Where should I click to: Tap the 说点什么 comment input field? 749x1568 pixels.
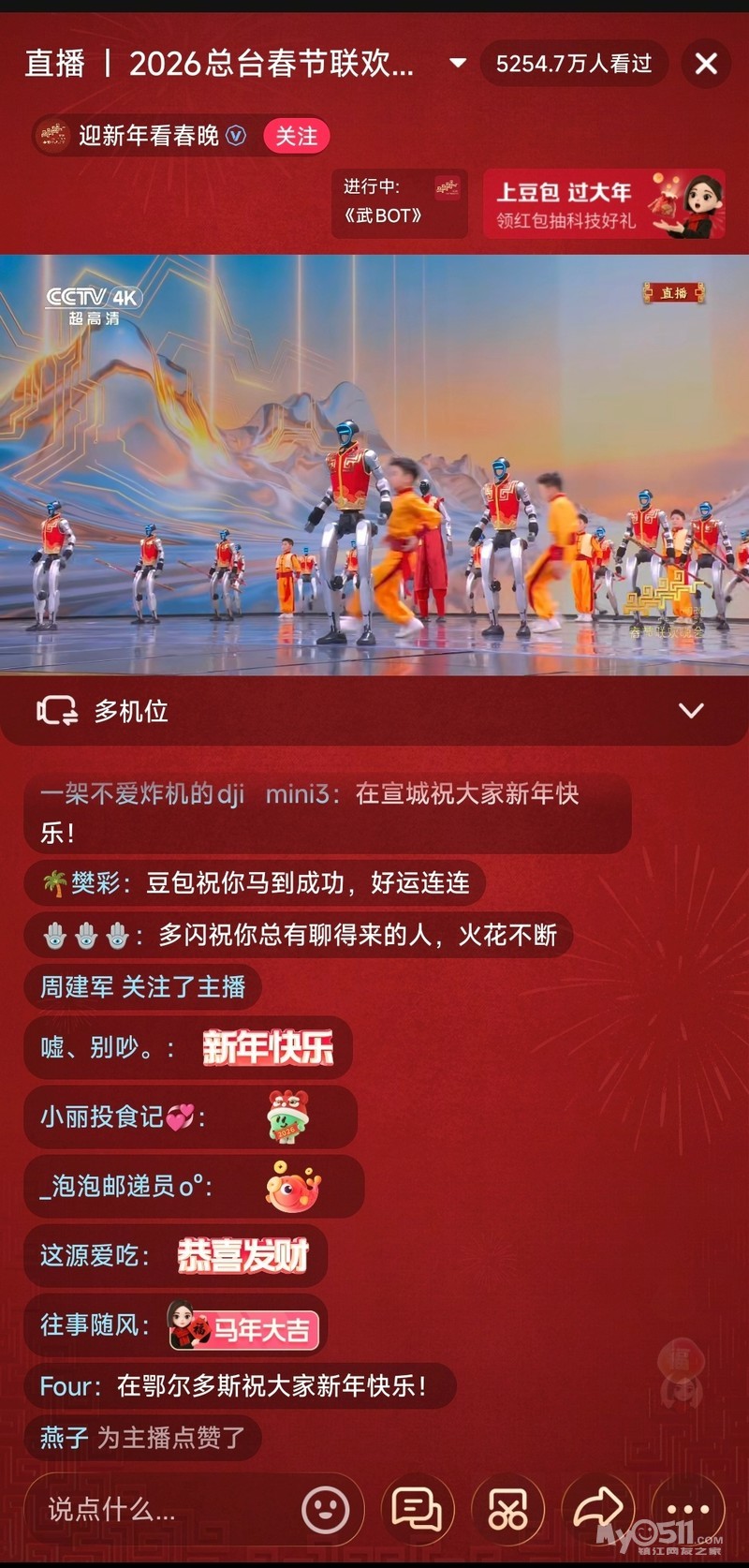159,1509
